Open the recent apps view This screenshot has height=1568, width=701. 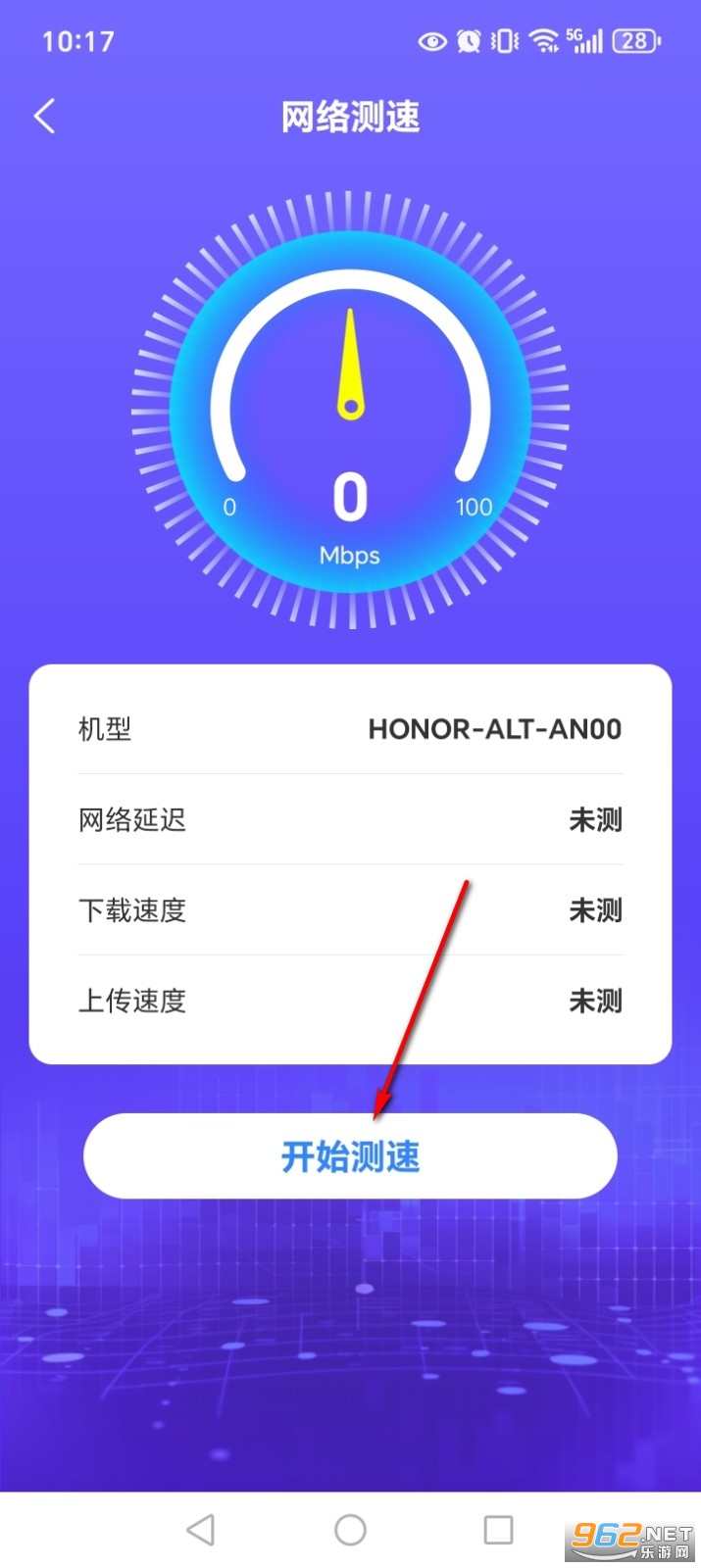coord(498,1529)
